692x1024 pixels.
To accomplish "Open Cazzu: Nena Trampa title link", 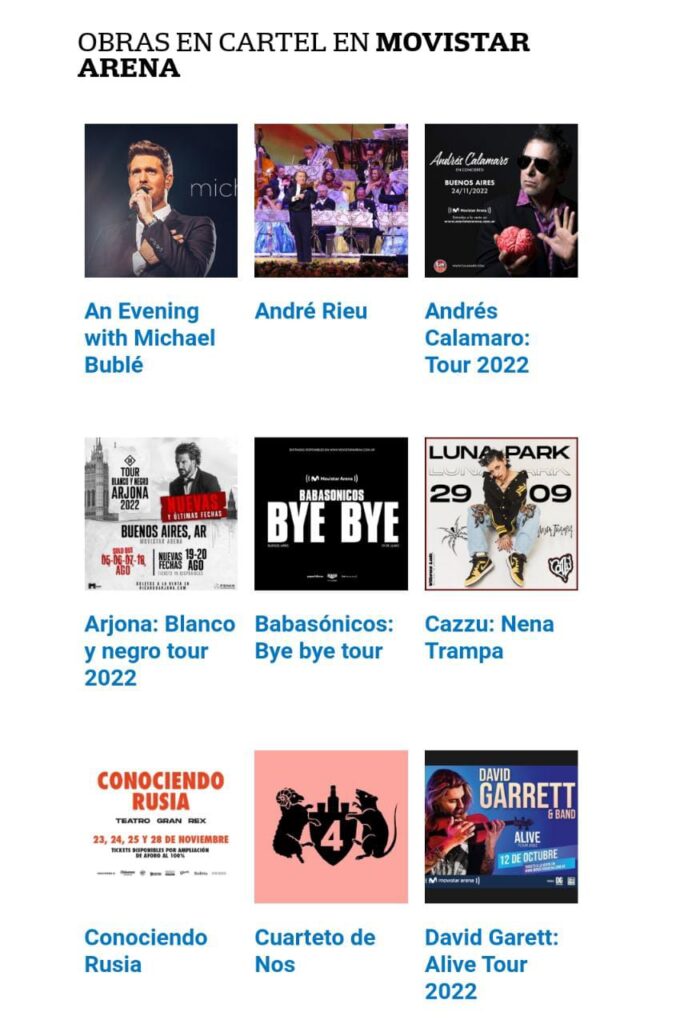I will click(489, 637).
